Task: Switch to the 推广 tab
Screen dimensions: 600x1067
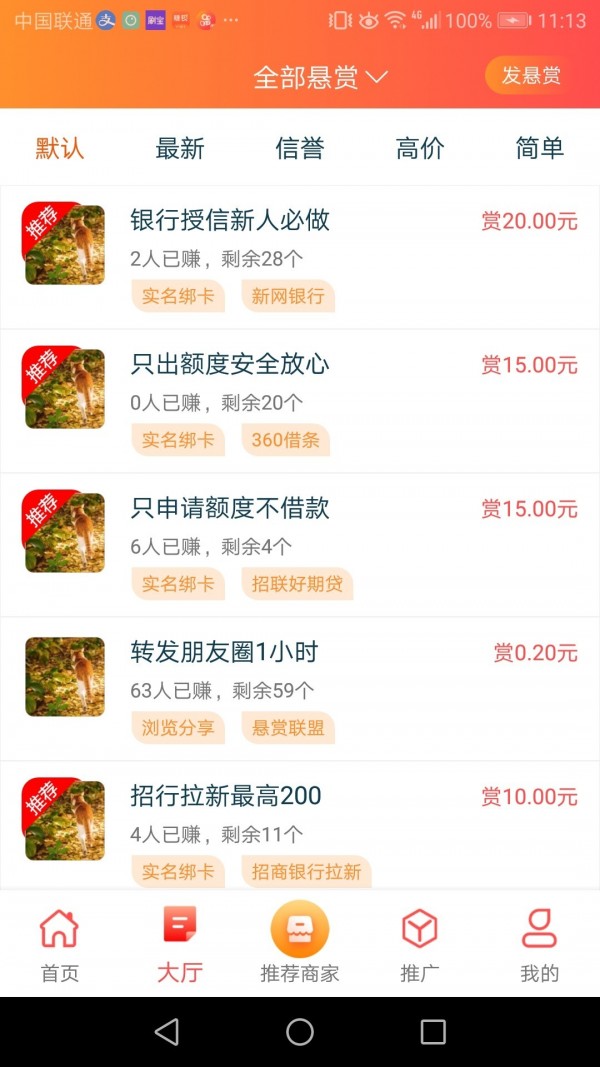Action: (420, 945)
